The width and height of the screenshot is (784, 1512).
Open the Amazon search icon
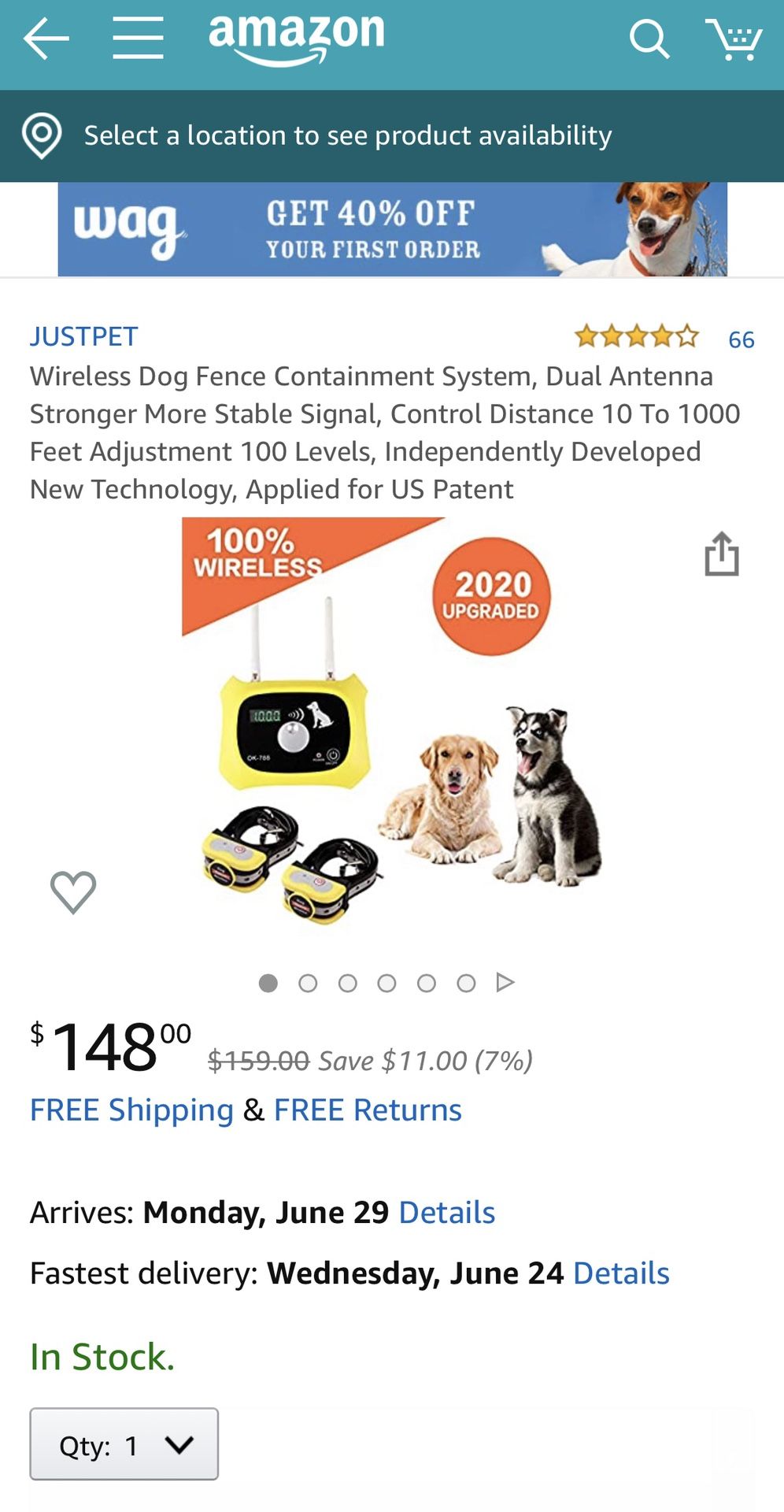(x=649, y=38)
